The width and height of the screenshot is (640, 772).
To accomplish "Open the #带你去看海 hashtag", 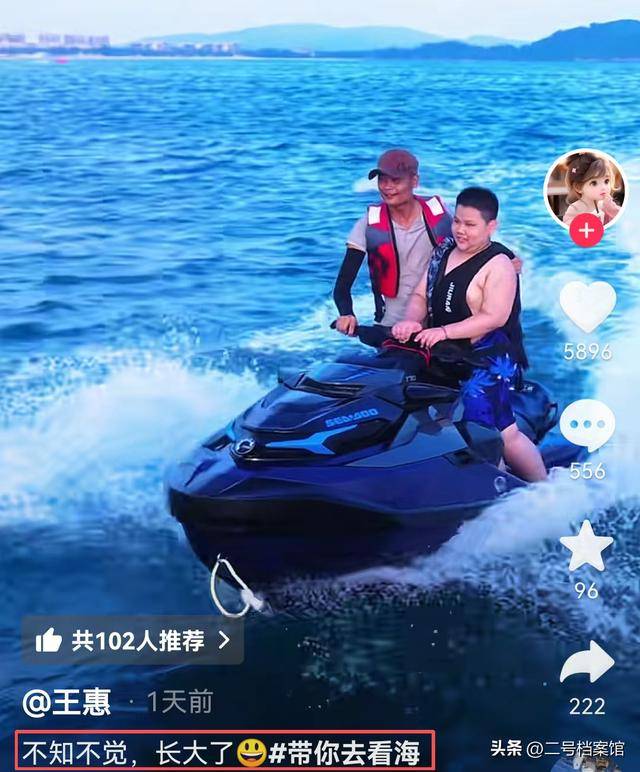I will [x=347, y=751].
